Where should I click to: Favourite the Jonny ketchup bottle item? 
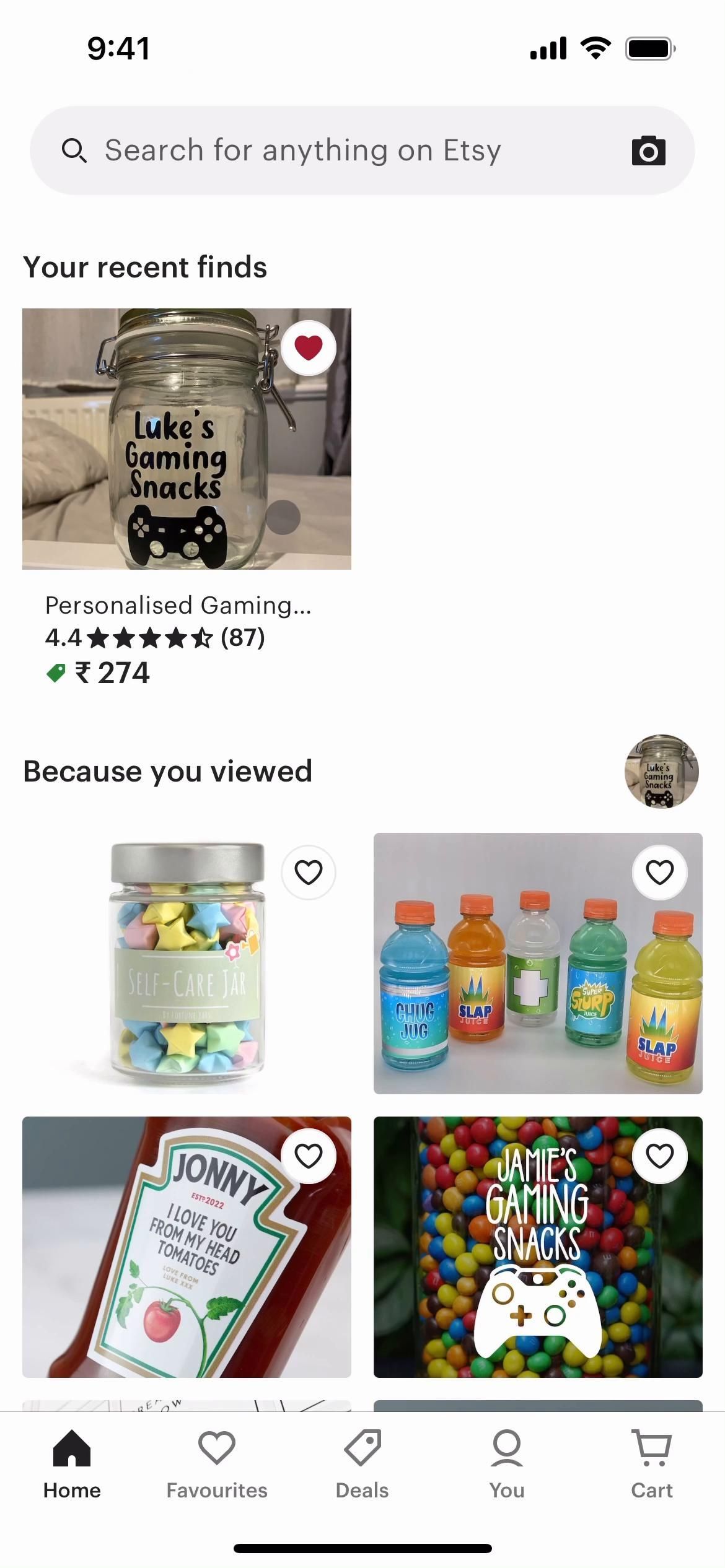pos(309,1156)
